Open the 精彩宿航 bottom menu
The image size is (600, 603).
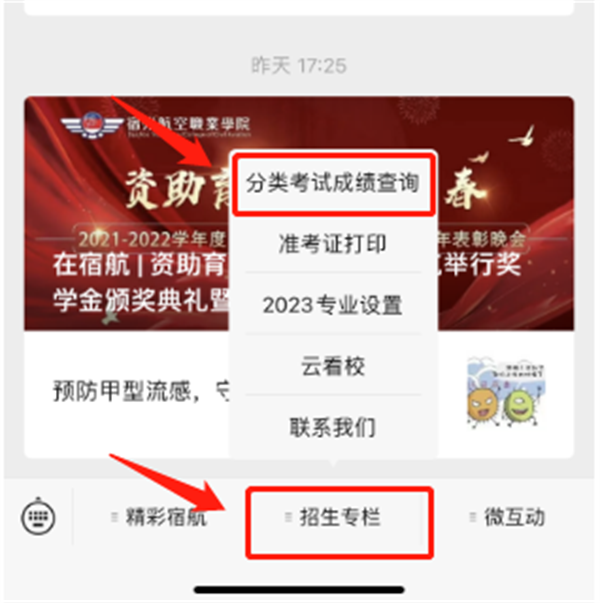click(159, 517)
